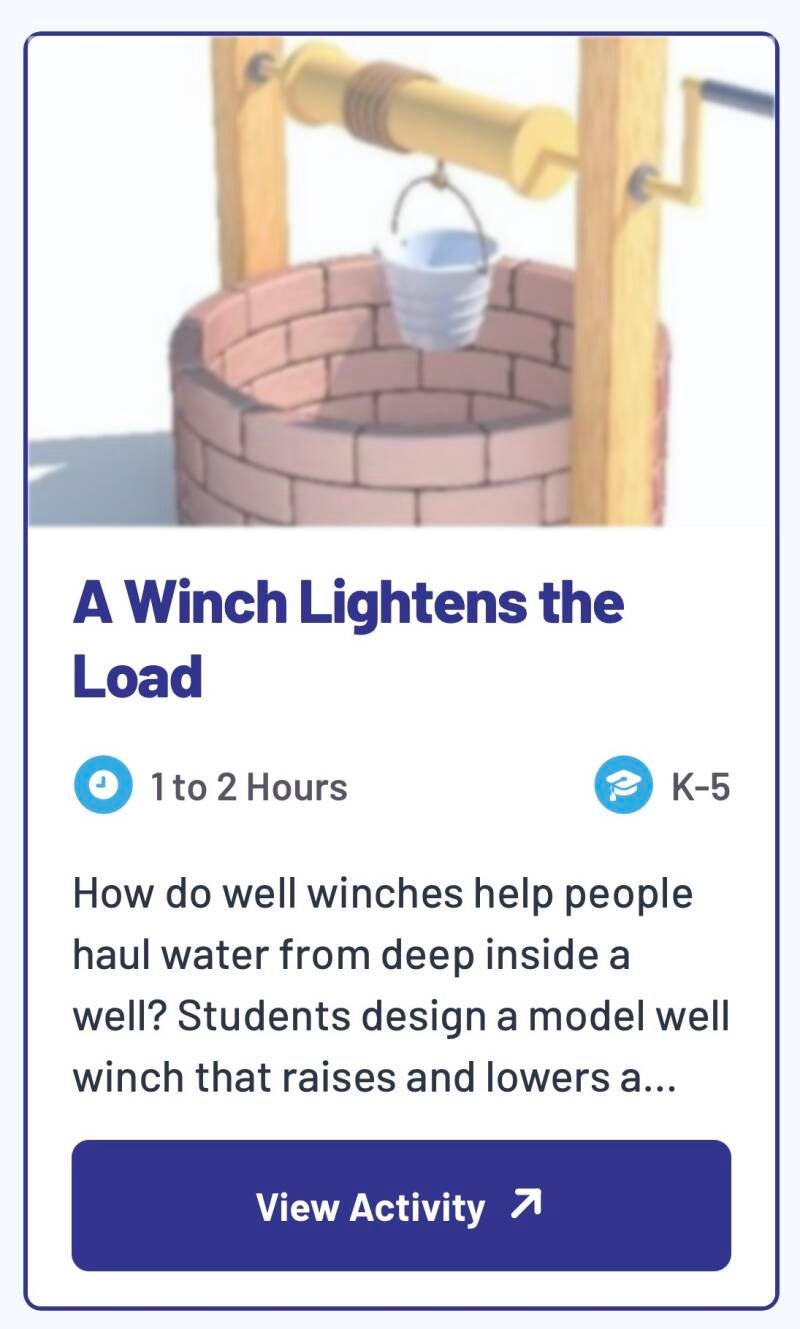The image size is (800, 1329).
Task: Open the A Winch Lightens the Load title
Action: point(348,638)
